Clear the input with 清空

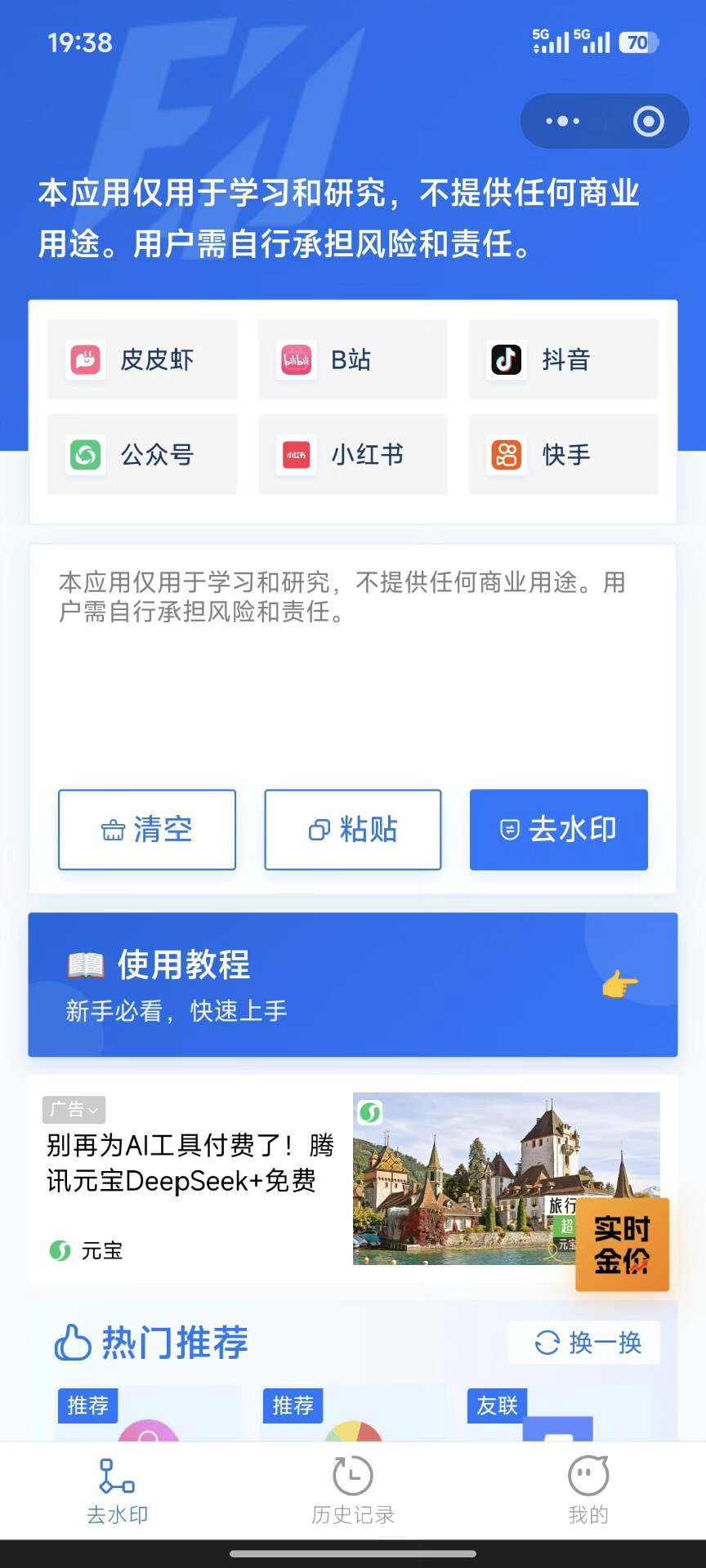click(147, 830)
